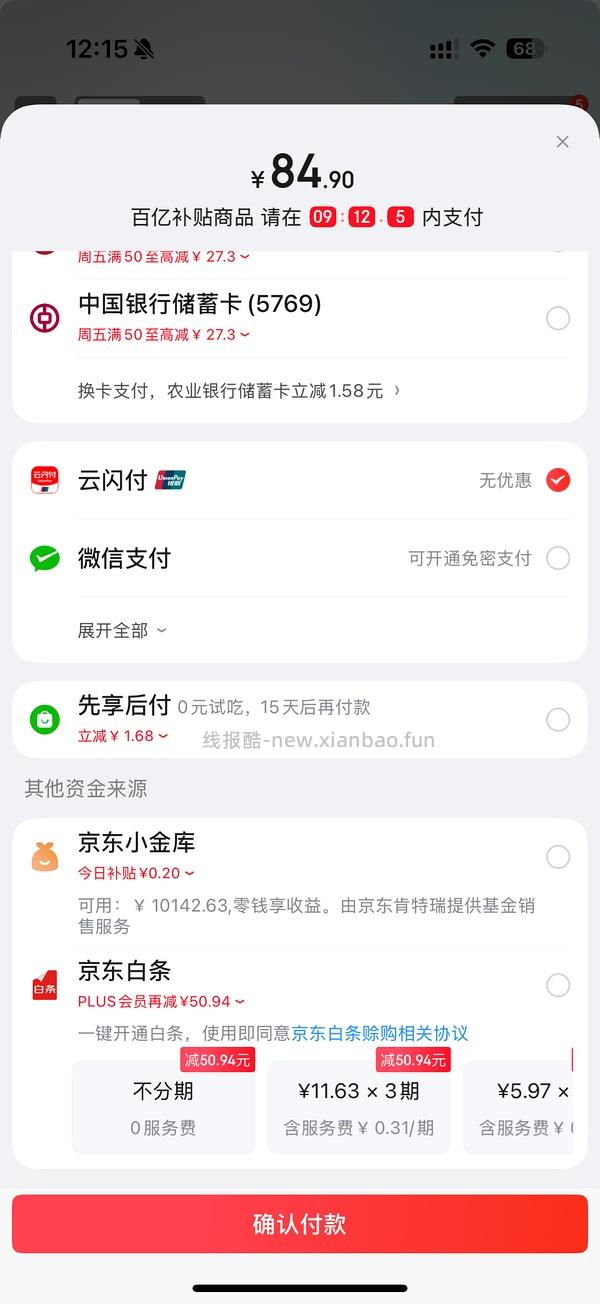Open 换卡支付 农业银行储蓄卡 offer

(x=239, y=391)
